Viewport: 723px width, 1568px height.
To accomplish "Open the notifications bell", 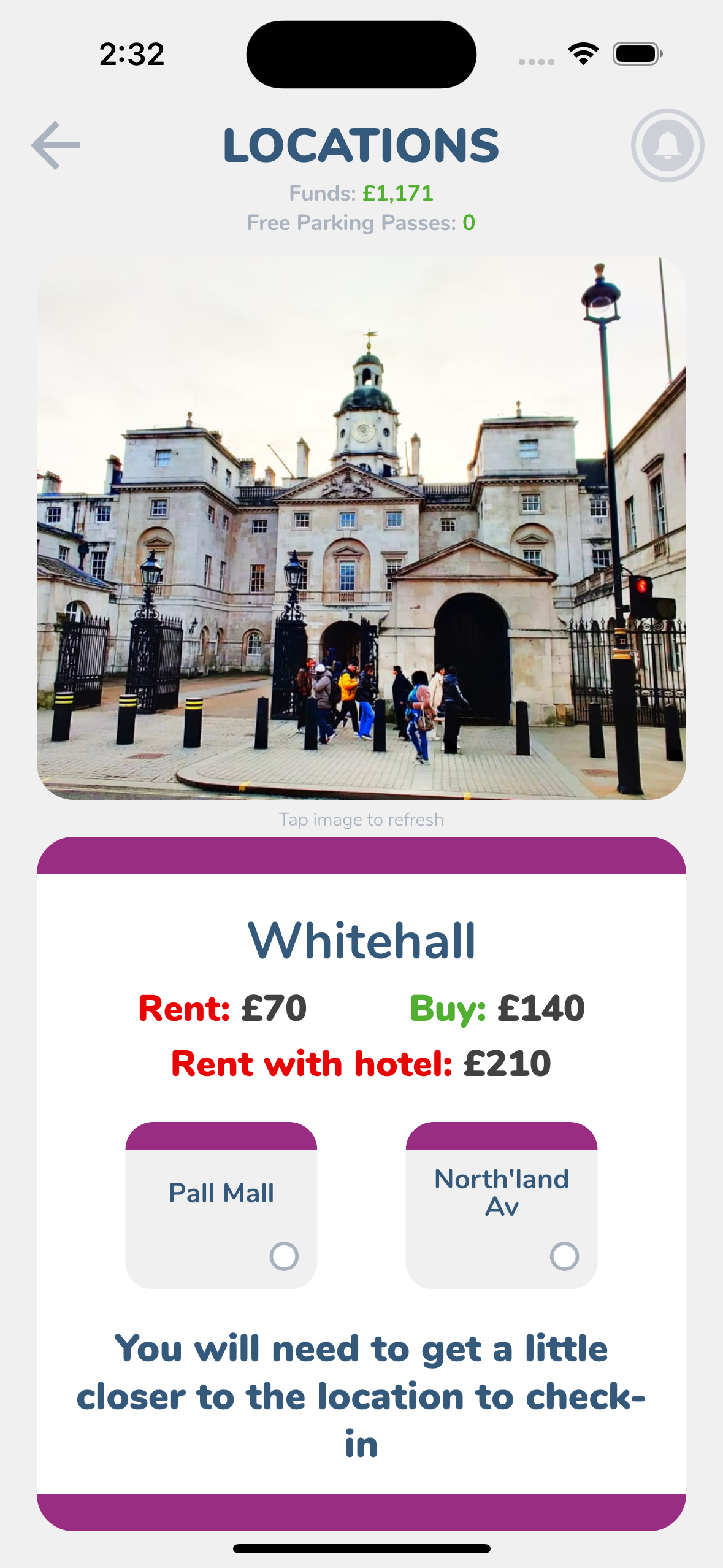I will point(667,145).
